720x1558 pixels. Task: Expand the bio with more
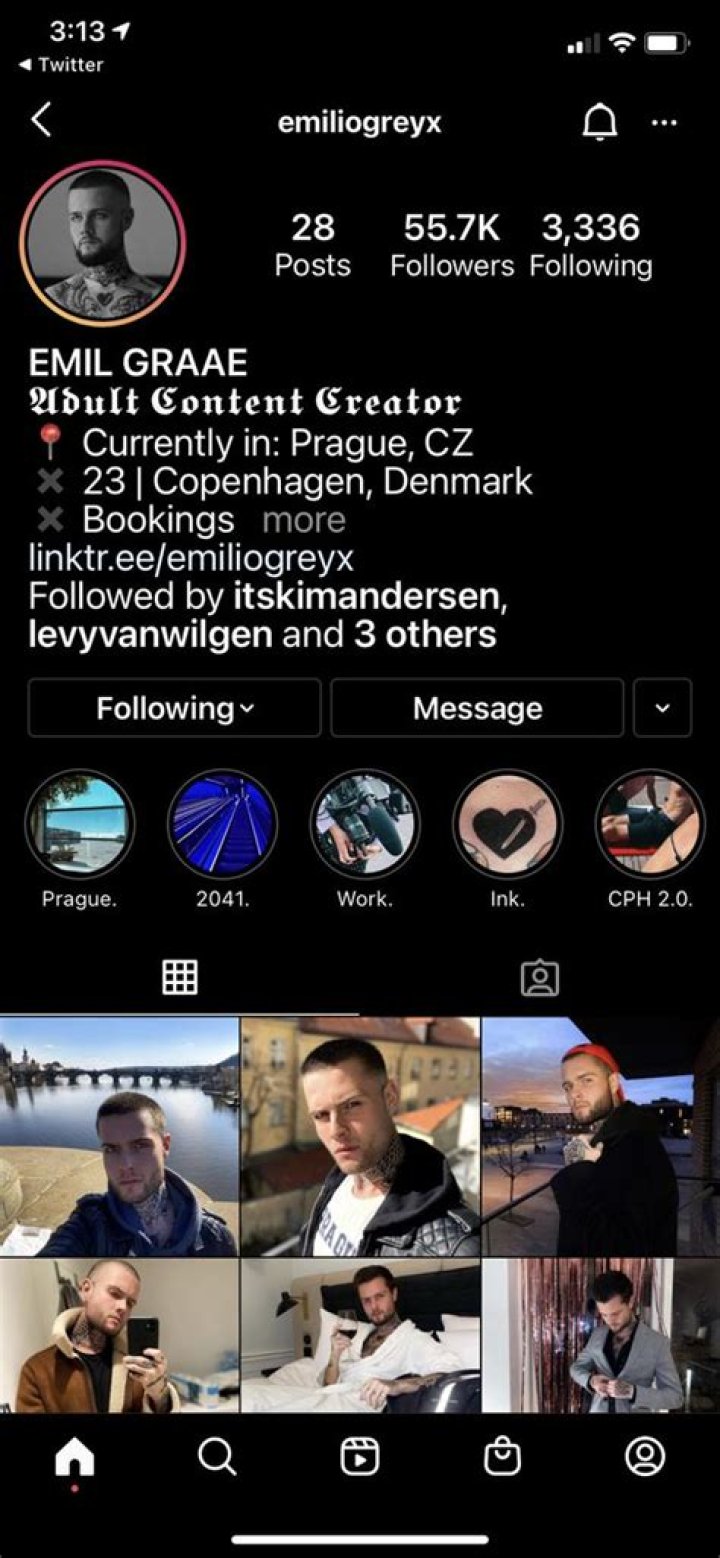tap(303, 520)
